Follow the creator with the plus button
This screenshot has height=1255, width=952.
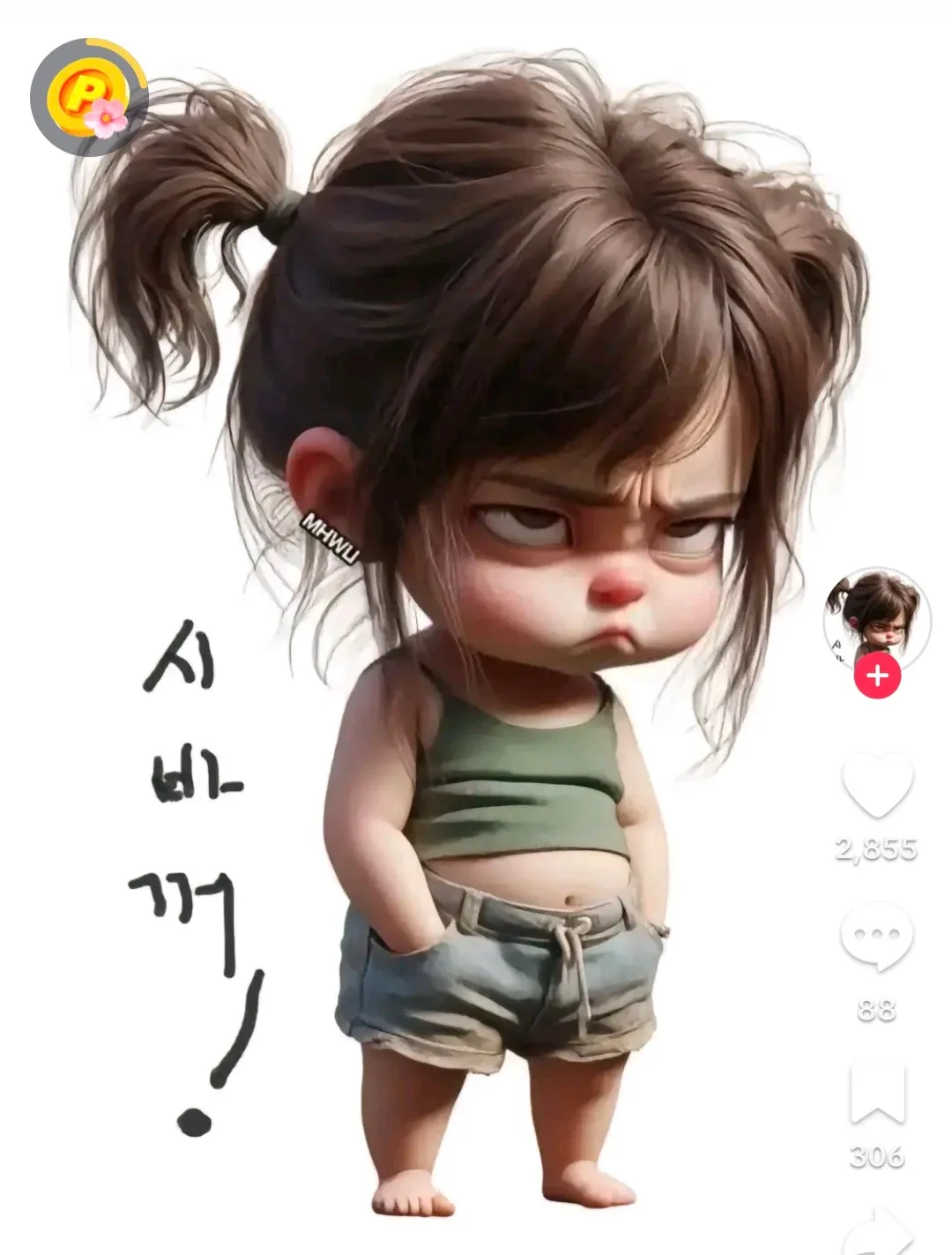(x=877, y=676)
